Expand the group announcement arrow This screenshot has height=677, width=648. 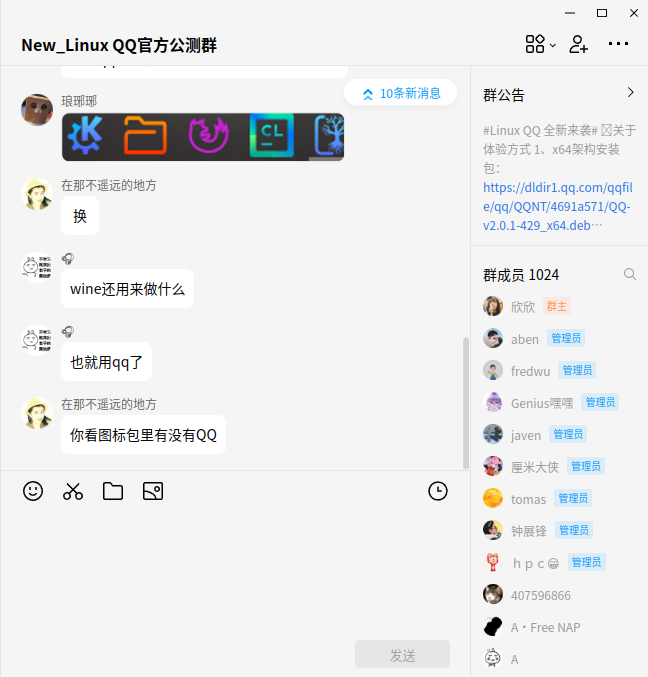tap(630, 92)
